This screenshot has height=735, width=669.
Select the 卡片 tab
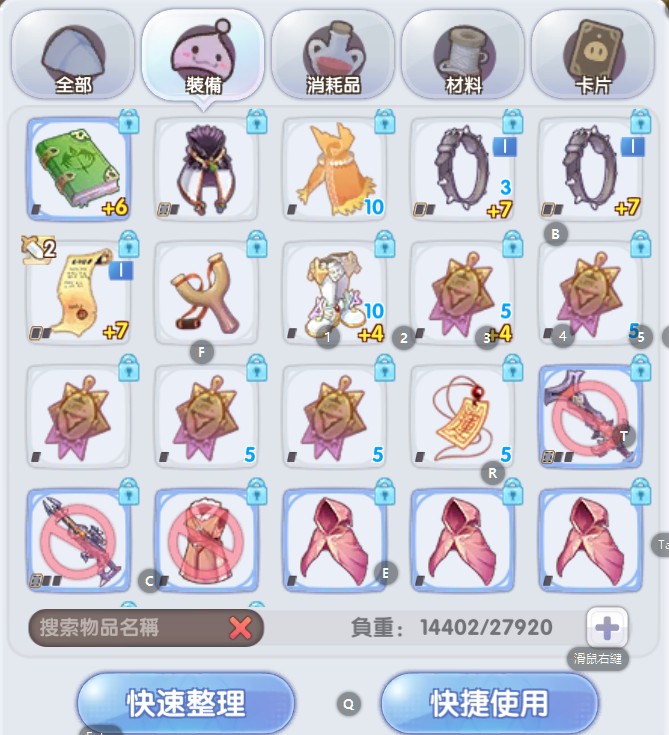click(x=592, y=54)
